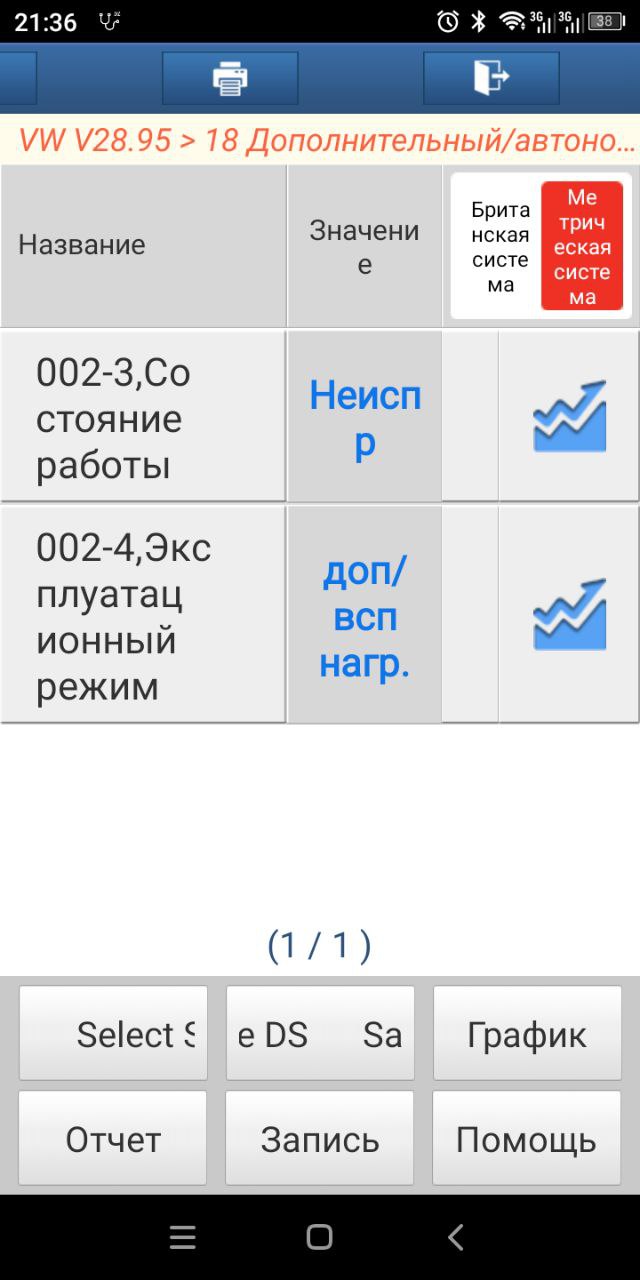
Task: Select Метрическая система units
Action: tap(582, 246)
